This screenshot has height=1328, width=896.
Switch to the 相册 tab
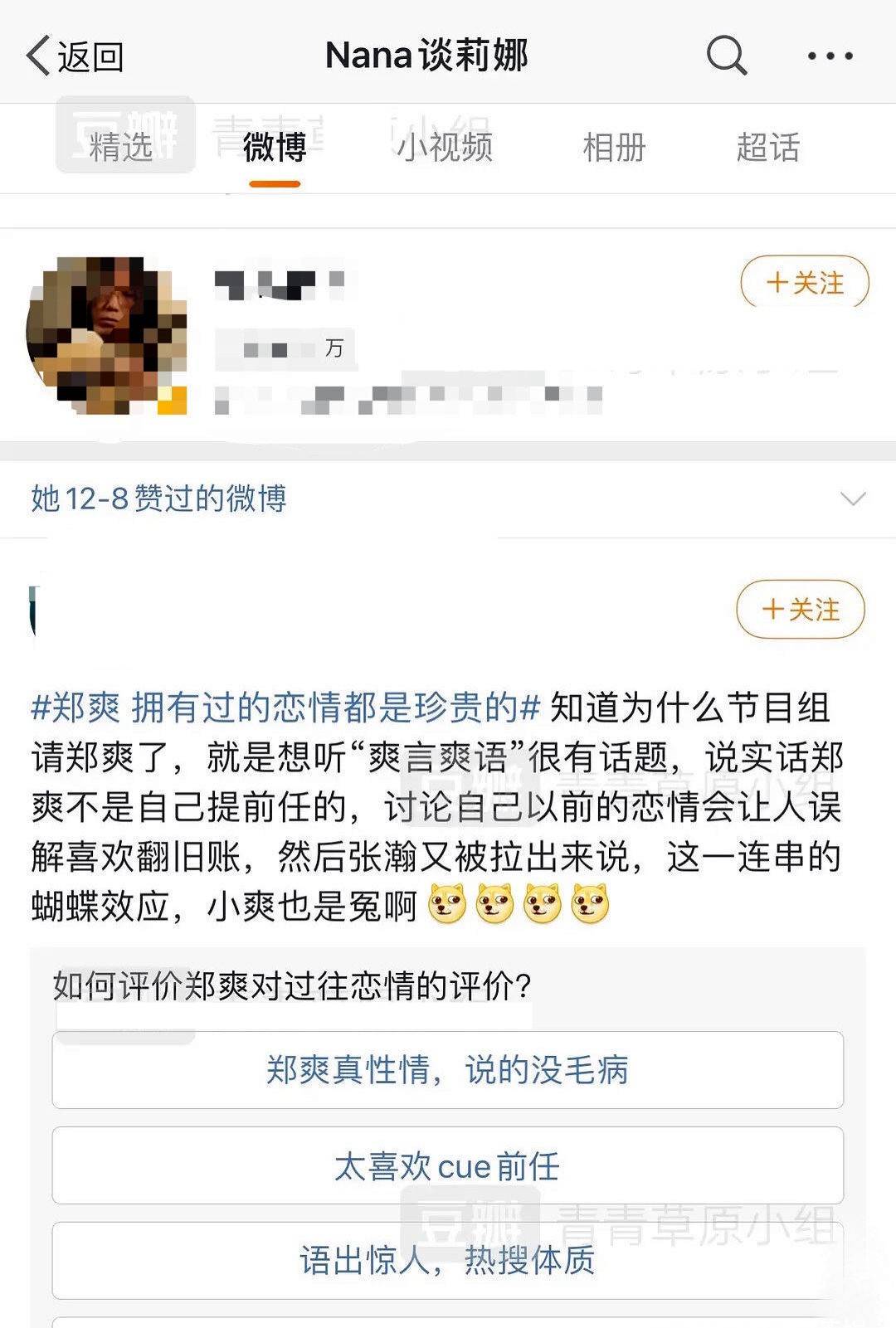pyautogui.click(x=613, y=146)
